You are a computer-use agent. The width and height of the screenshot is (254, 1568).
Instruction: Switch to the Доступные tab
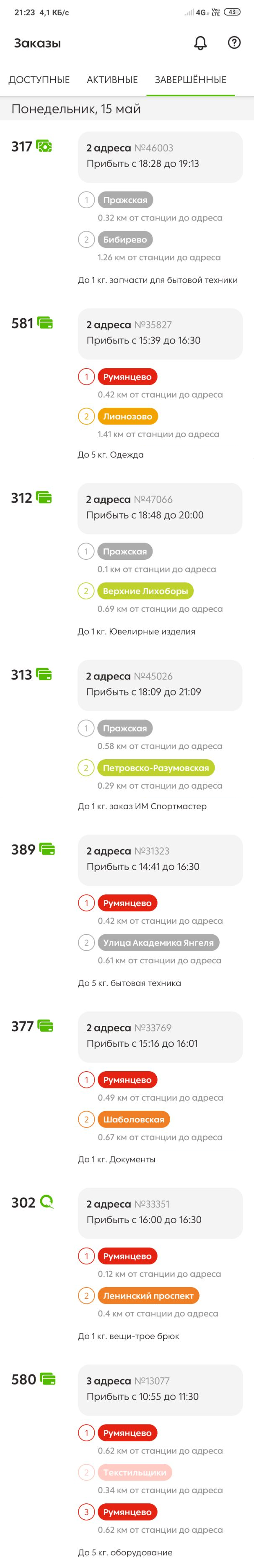tap(39, 80)
